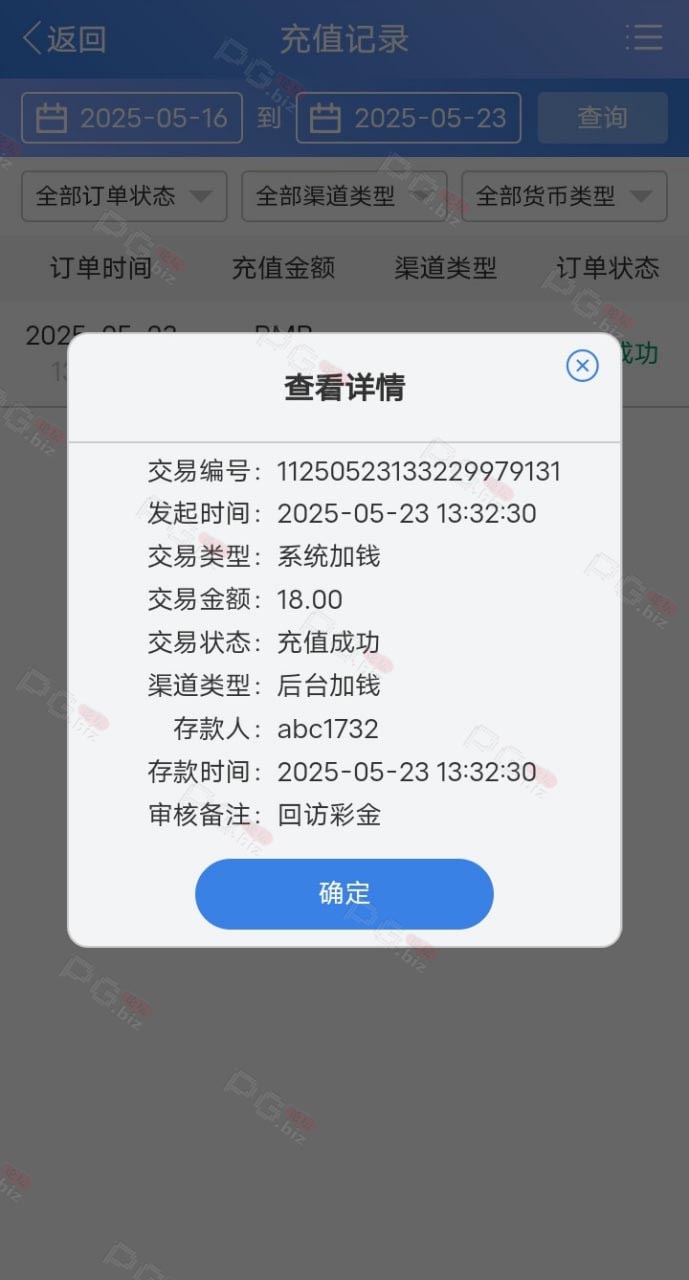
Task: Expand the 全部渠道类型 dropdown
Action: 344,196
